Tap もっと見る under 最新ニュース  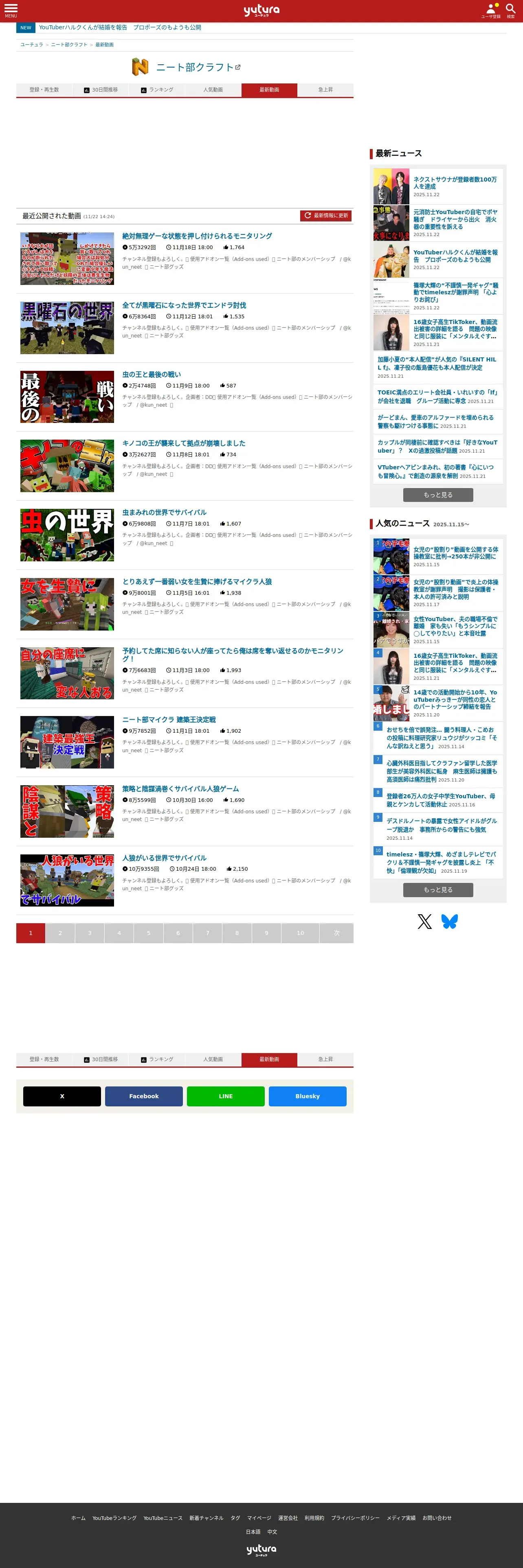coord(438,495)
